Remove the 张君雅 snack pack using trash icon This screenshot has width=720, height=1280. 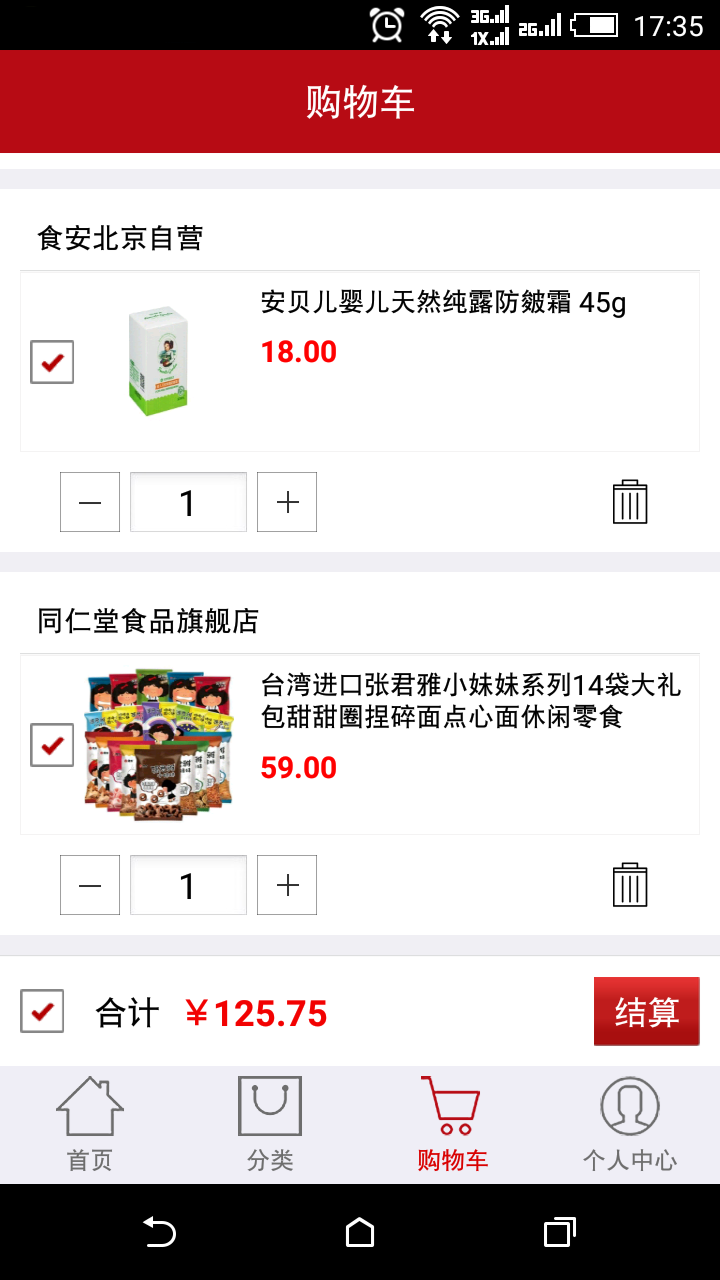click(x=628, y=885)
